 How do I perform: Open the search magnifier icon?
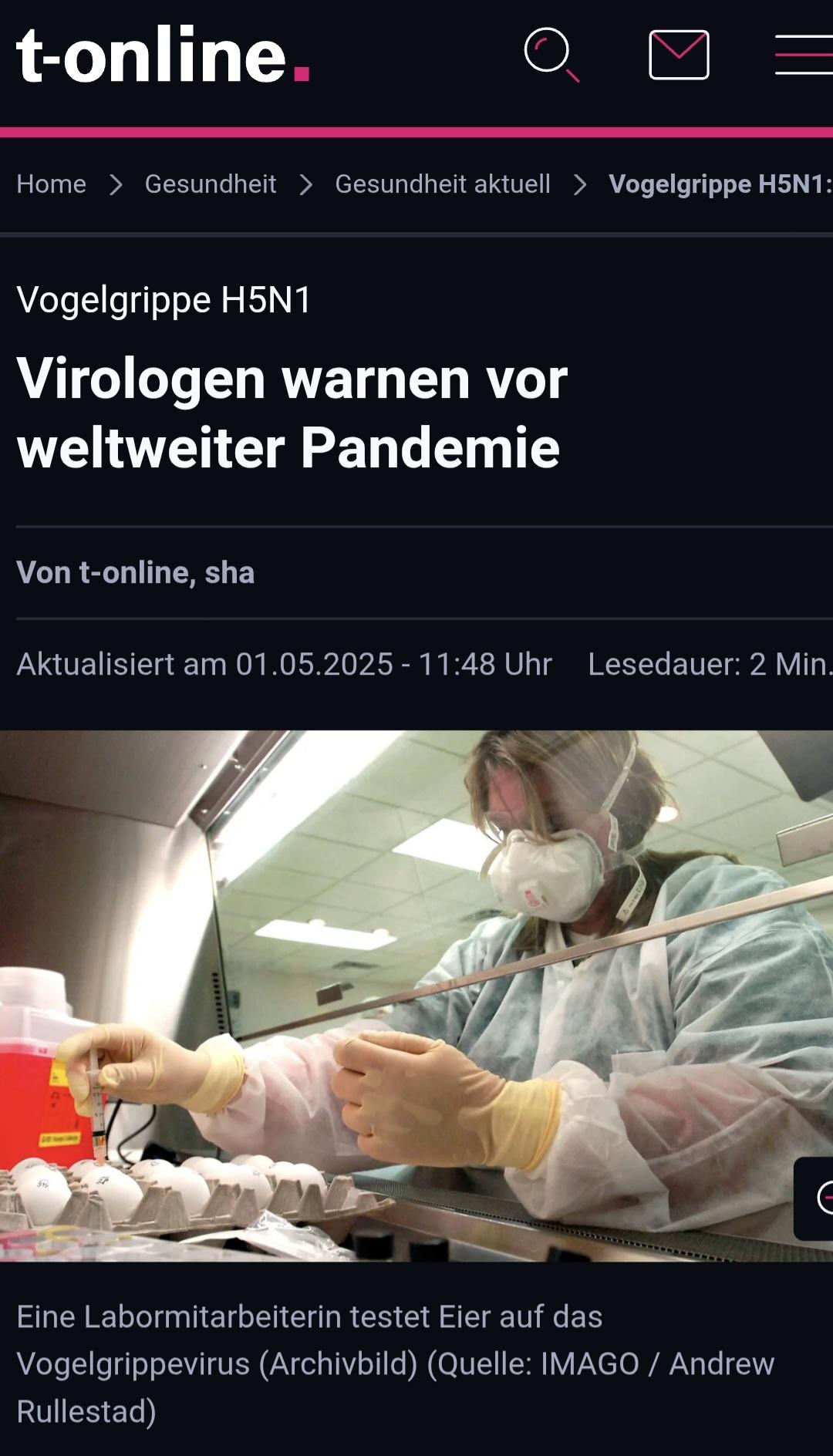551,55
